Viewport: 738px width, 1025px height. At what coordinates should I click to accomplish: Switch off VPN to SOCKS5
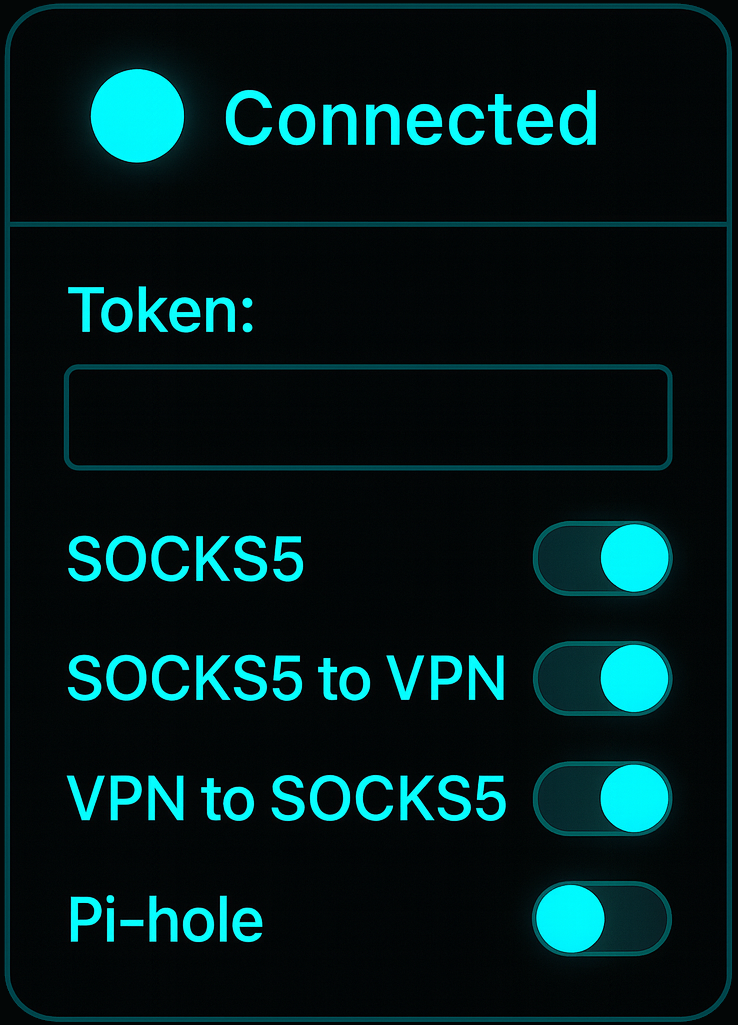602,798
